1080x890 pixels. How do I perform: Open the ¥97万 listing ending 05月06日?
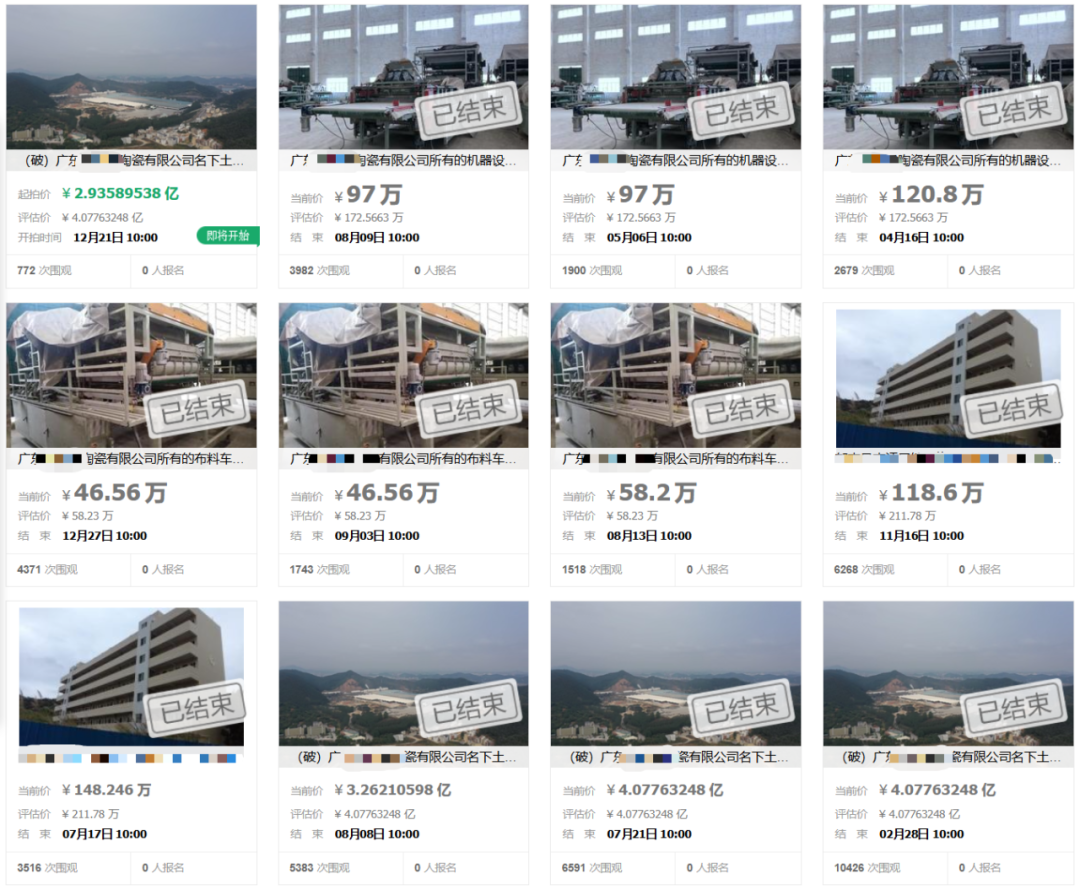pyautogui.click(x=675, y=78)
